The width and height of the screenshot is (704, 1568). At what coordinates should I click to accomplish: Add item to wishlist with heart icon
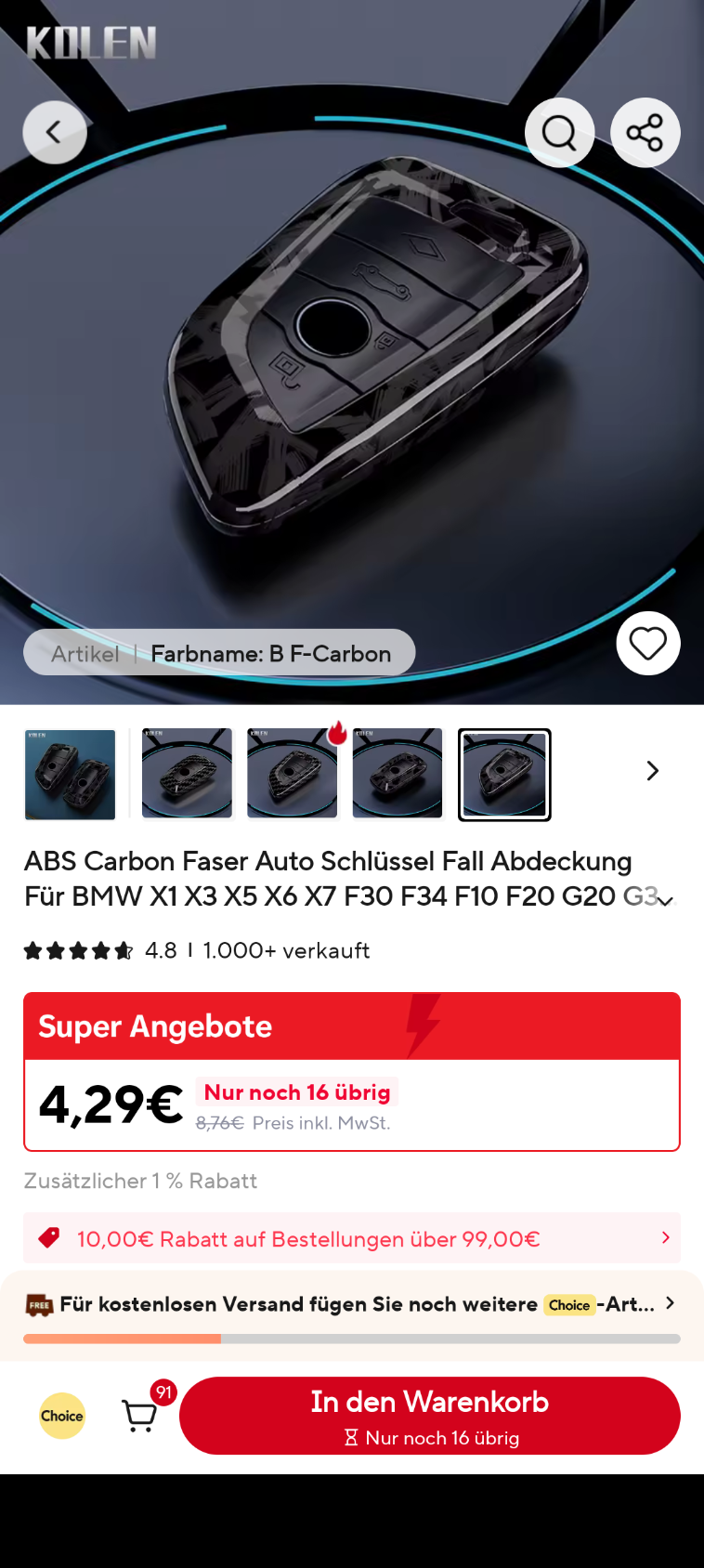point(647,643)
